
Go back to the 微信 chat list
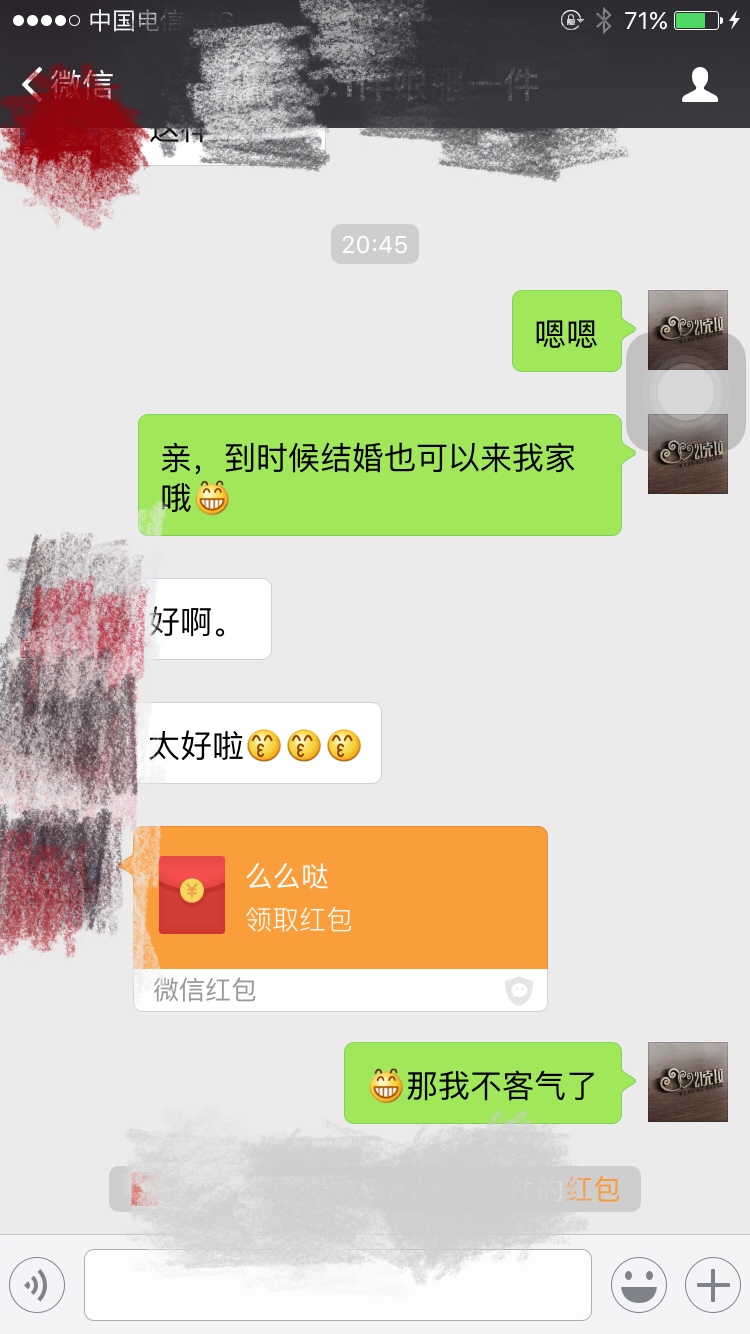(67, 85)
